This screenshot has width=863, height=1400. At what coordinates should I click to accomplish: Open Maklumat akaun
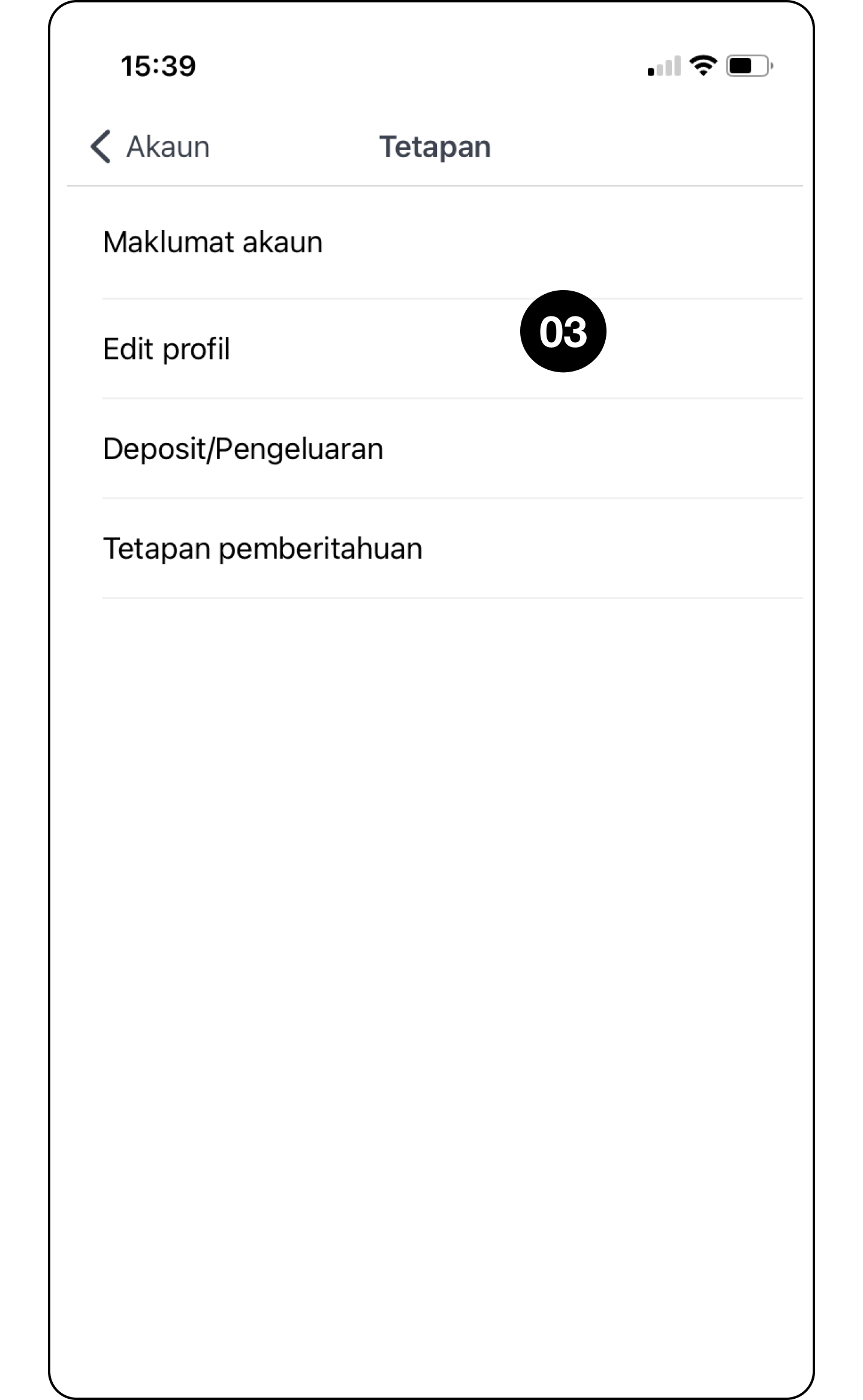(x=213, y=243)
